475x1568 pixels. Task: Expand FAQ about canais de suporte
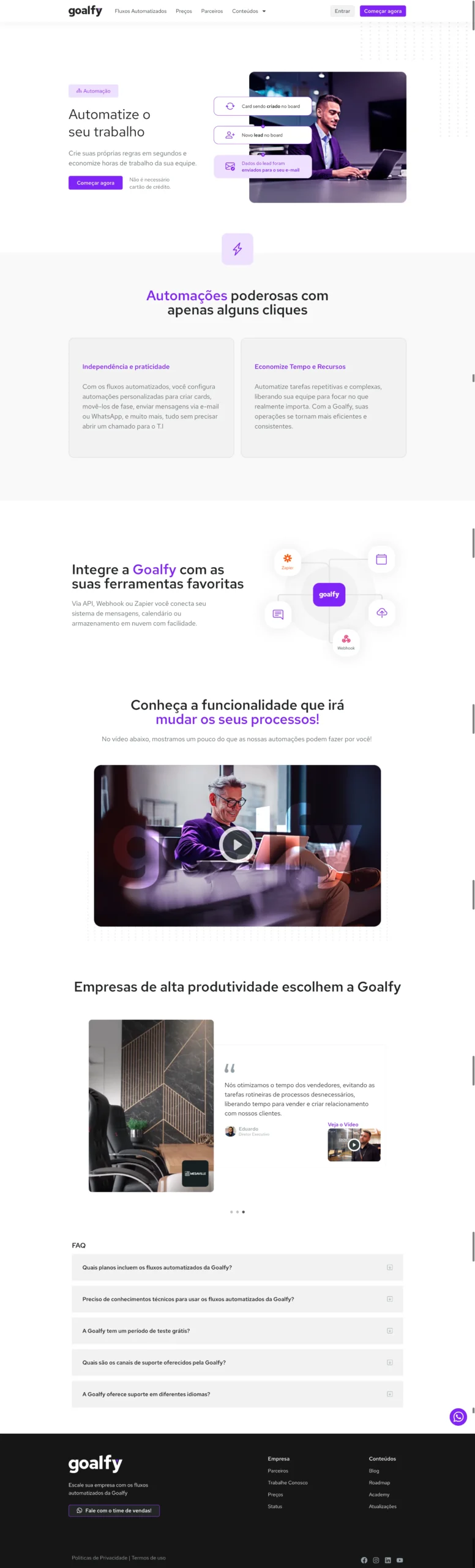(x=237, y=1363)
